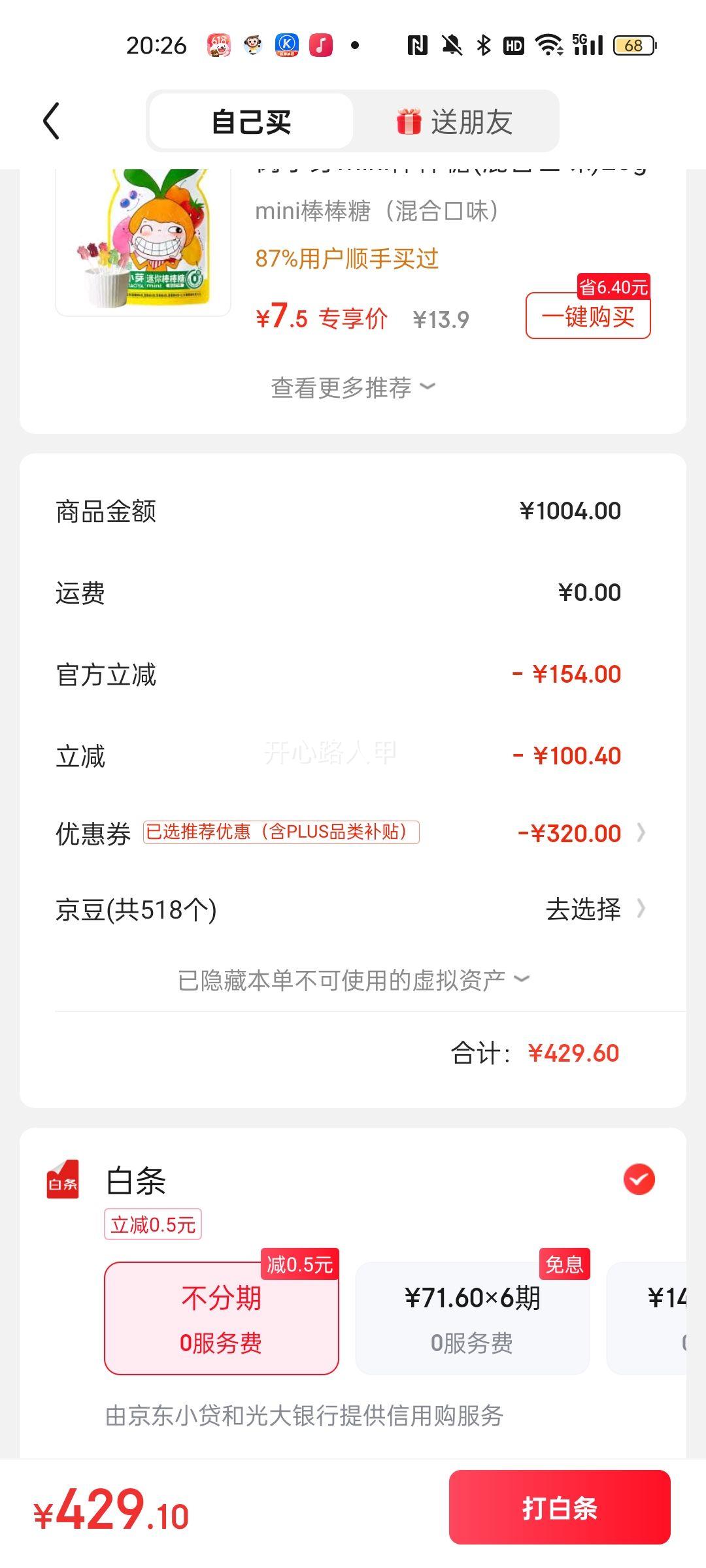Choose the 不分期 installment option
The width and height of the screenshot is (706, 1568).
[x=222, y=1318]
